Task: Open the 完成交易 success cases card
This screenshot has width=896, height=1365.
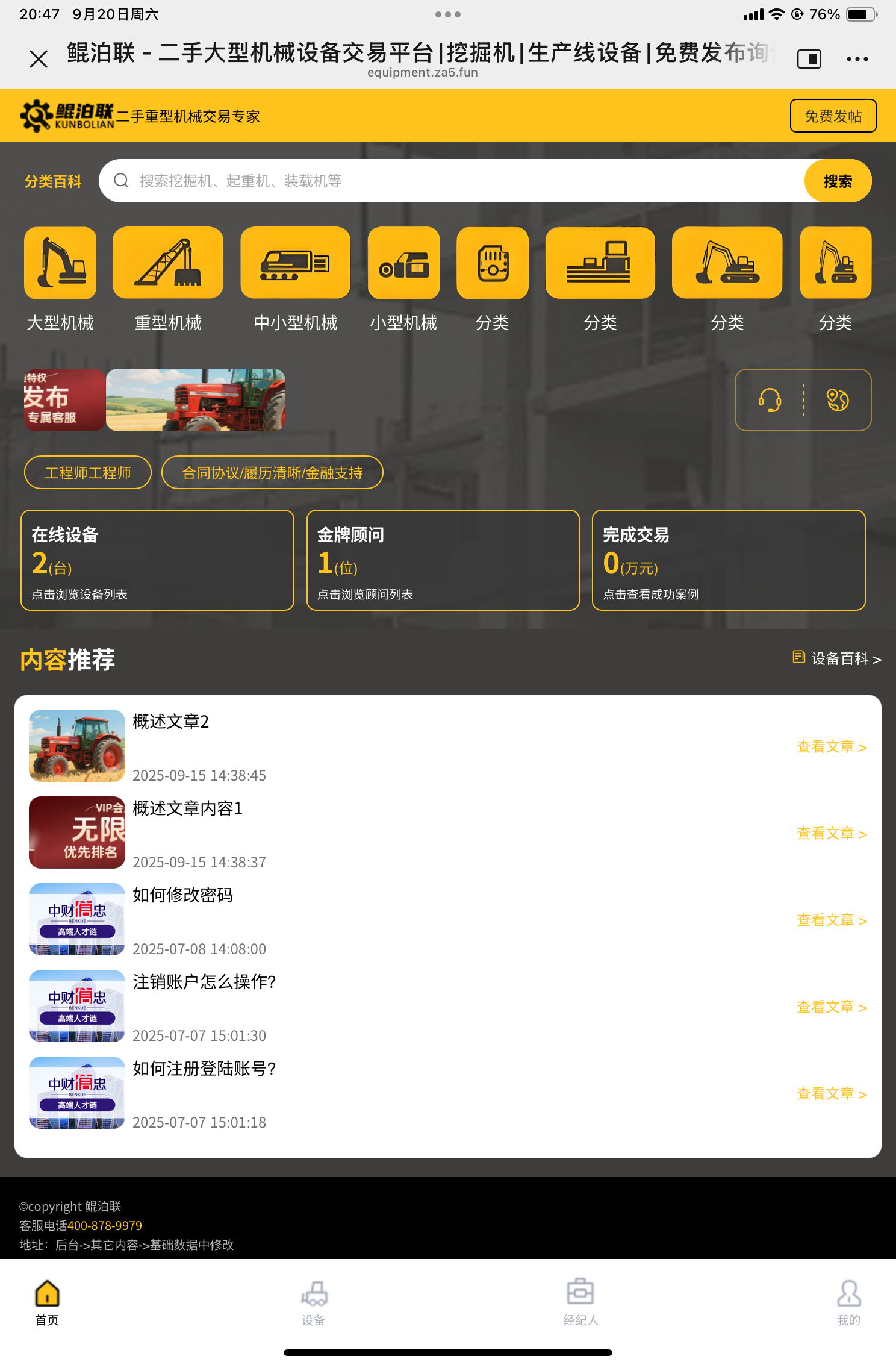Action: click(x=729, y=560)
